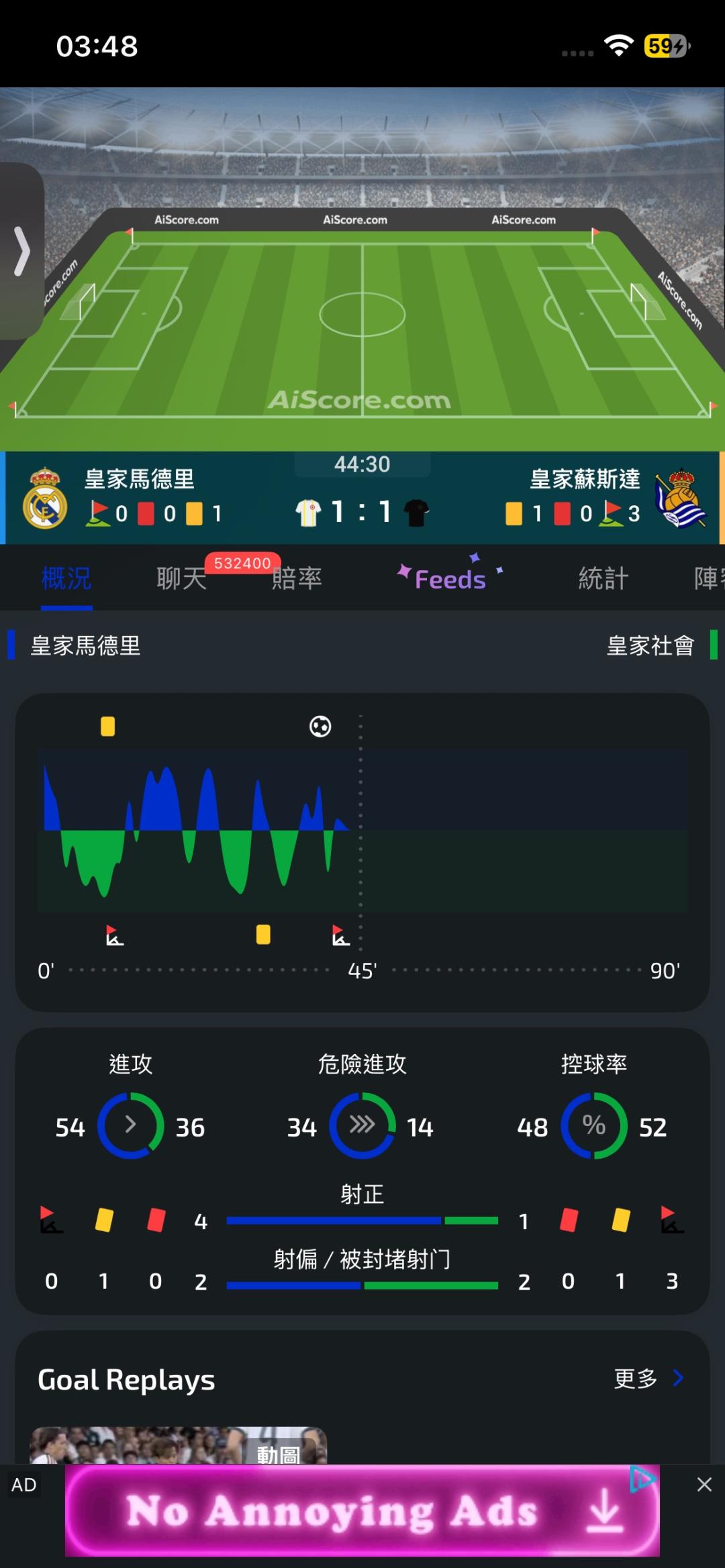
Task: Open the 統計 statistics tab
Action: [603, 578]
